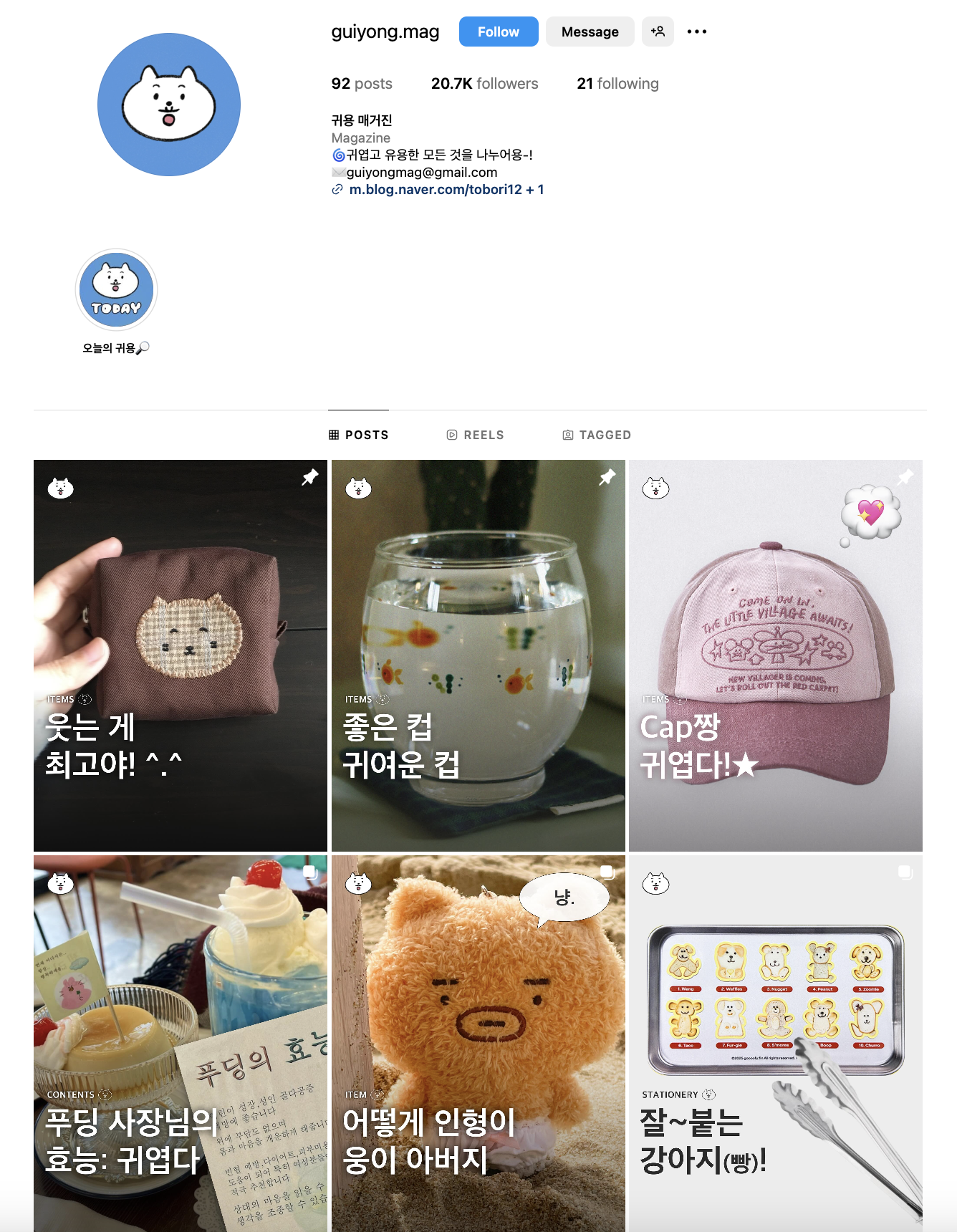Open the pinned goldfish cup post
This screenshot has width=957, height=1232.
point(478,655)
